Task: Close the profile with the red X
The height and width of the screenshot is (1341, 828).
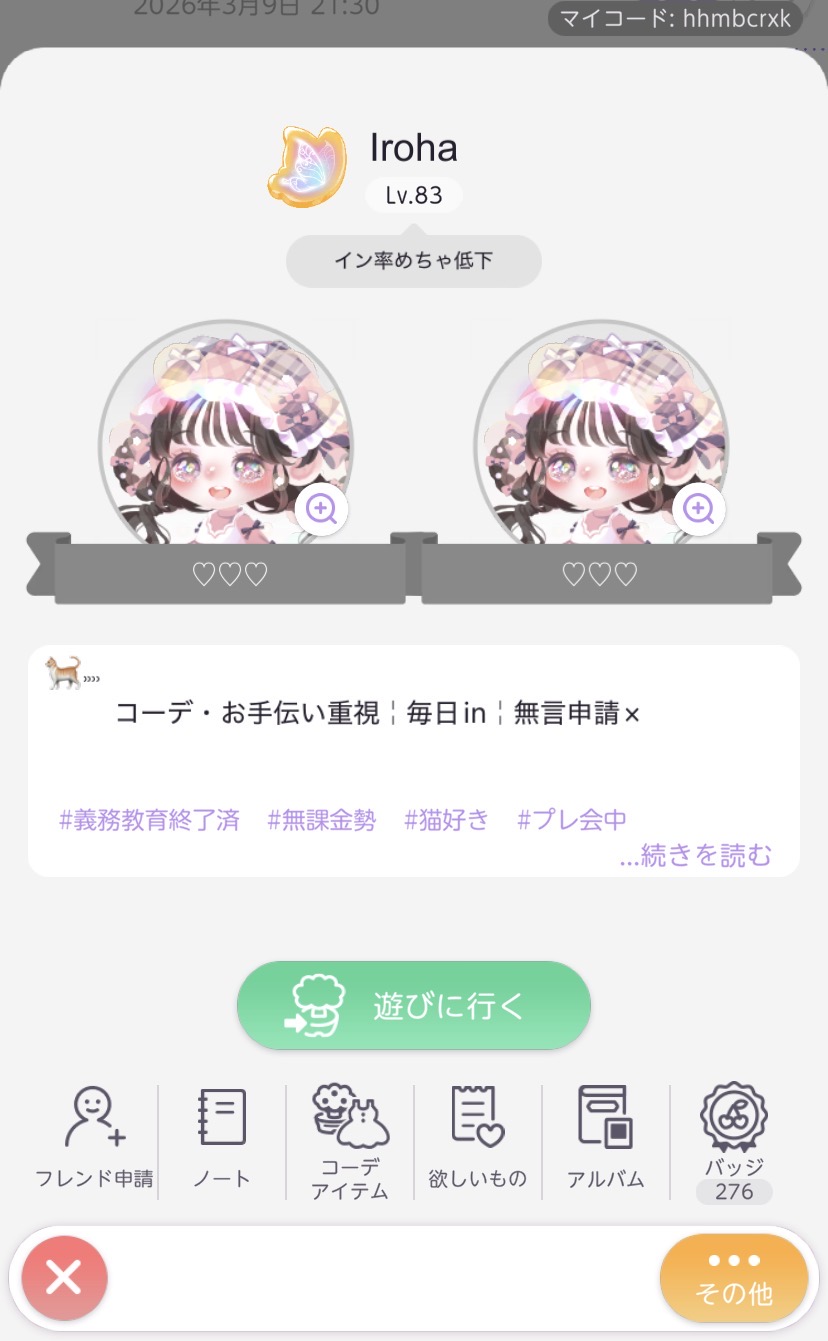Action: [64, 1278]
